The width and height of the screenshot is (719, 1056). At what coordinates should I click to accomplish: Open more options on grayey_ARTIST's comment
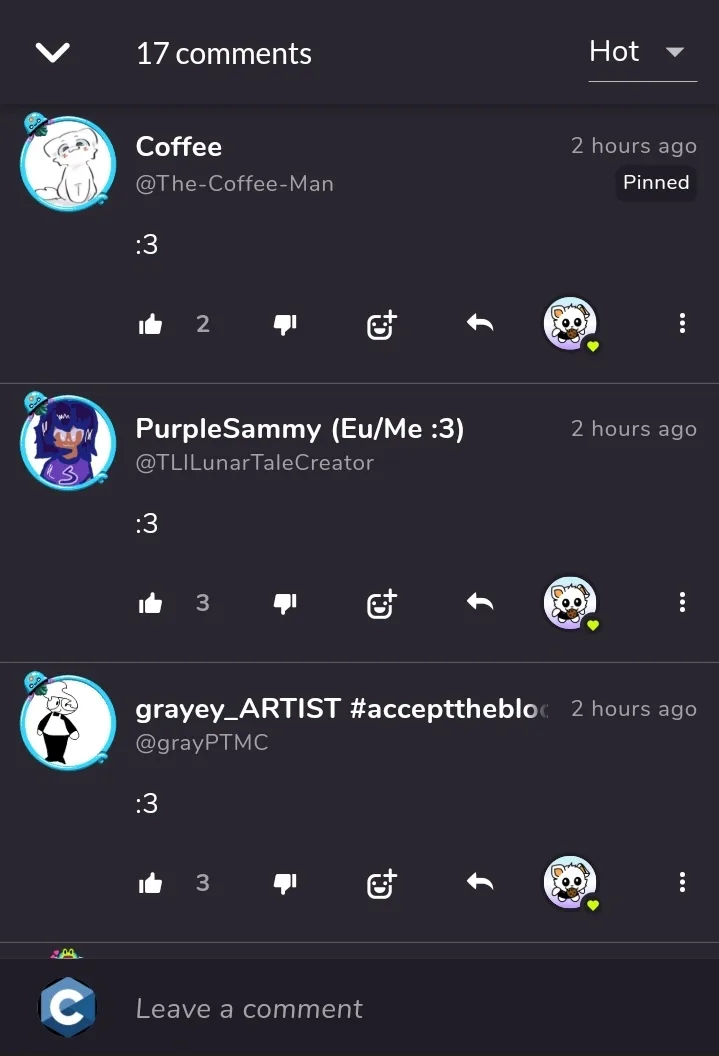[682, 882]
